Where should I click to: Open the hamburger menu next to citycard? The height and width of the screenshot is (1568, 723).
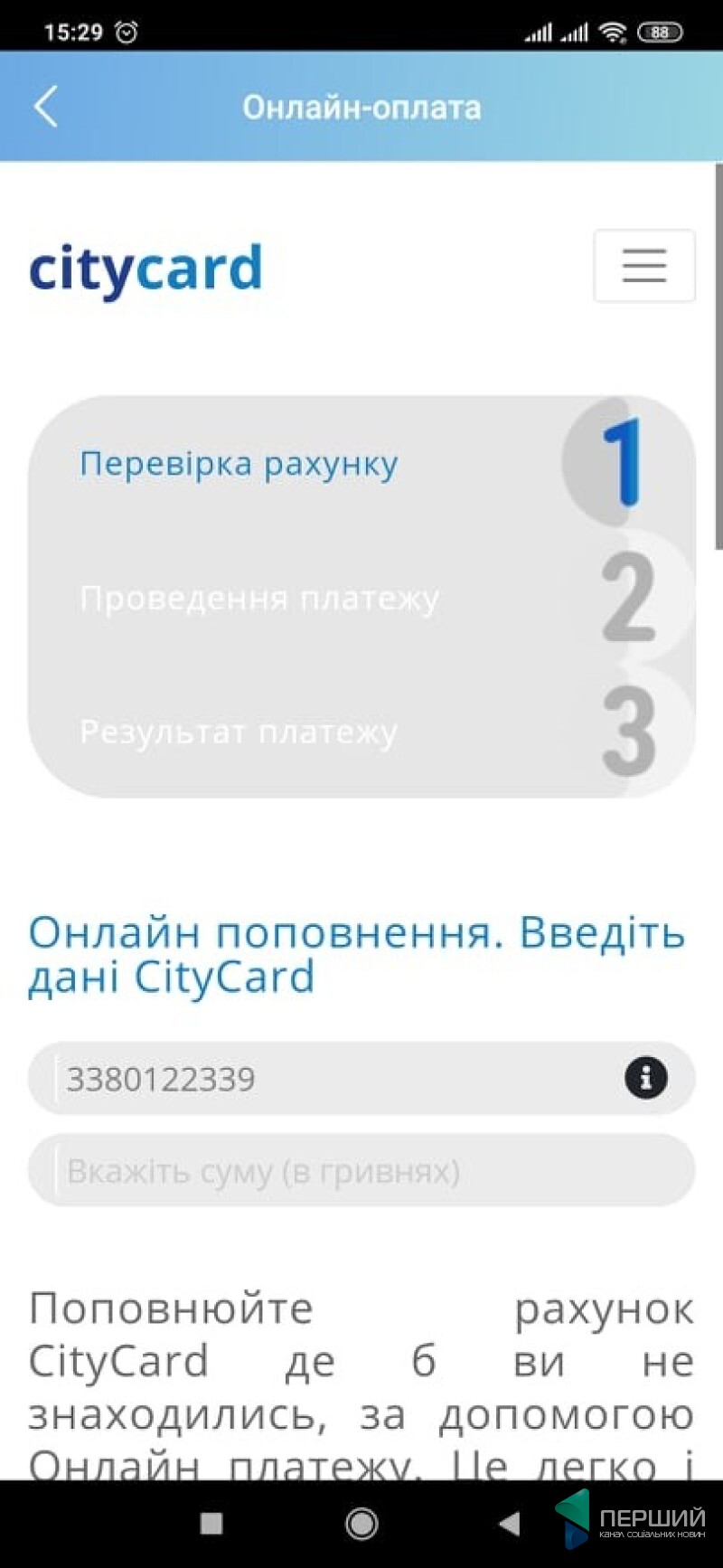tap(643, 266)
